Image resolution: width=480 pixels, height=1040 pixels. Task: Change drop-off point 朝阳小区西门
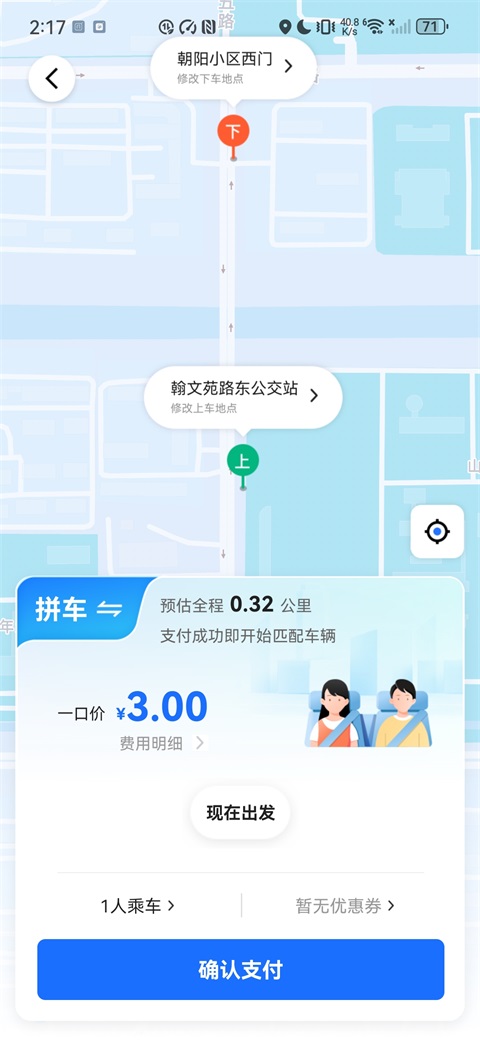(x=233, y=67)
